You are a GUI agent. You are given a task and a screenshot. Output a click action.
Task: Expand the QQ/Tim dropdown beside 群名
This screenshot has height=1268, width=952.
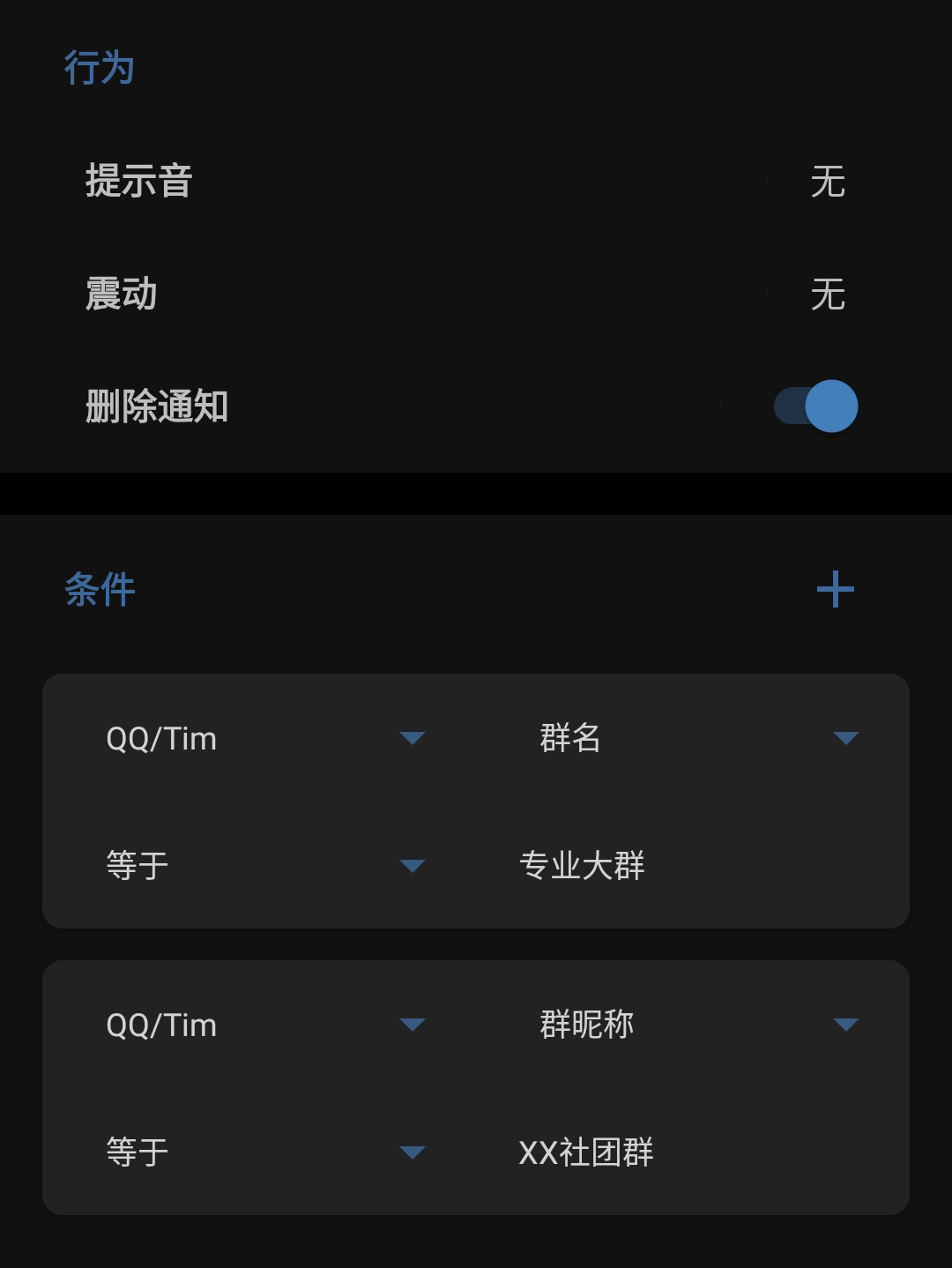coord(264,738)
